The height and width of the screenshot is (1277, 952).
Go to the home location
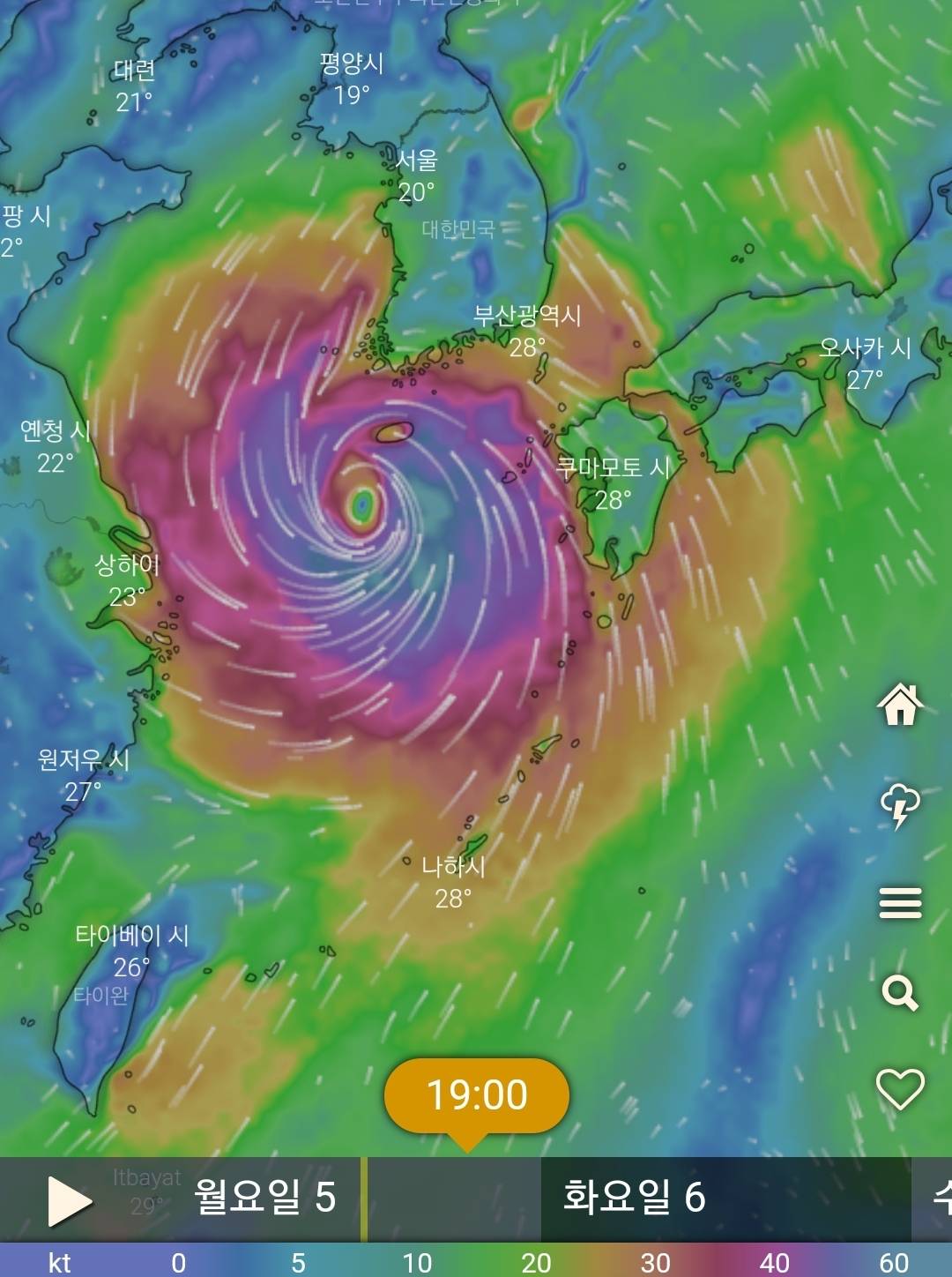(900, 705)
